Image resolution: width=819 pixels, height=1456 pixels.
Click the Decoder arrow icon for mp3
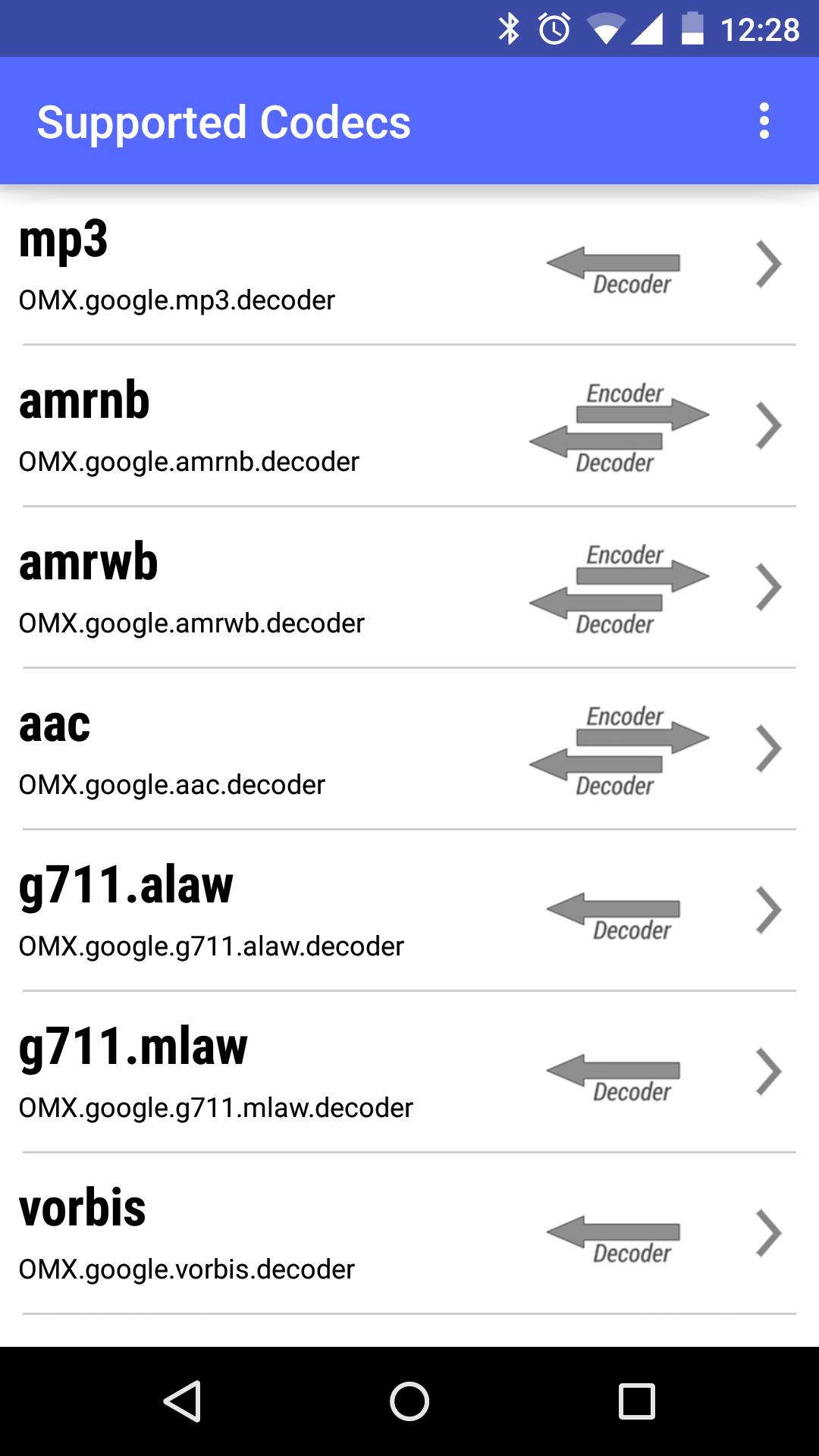coord(614,262)
